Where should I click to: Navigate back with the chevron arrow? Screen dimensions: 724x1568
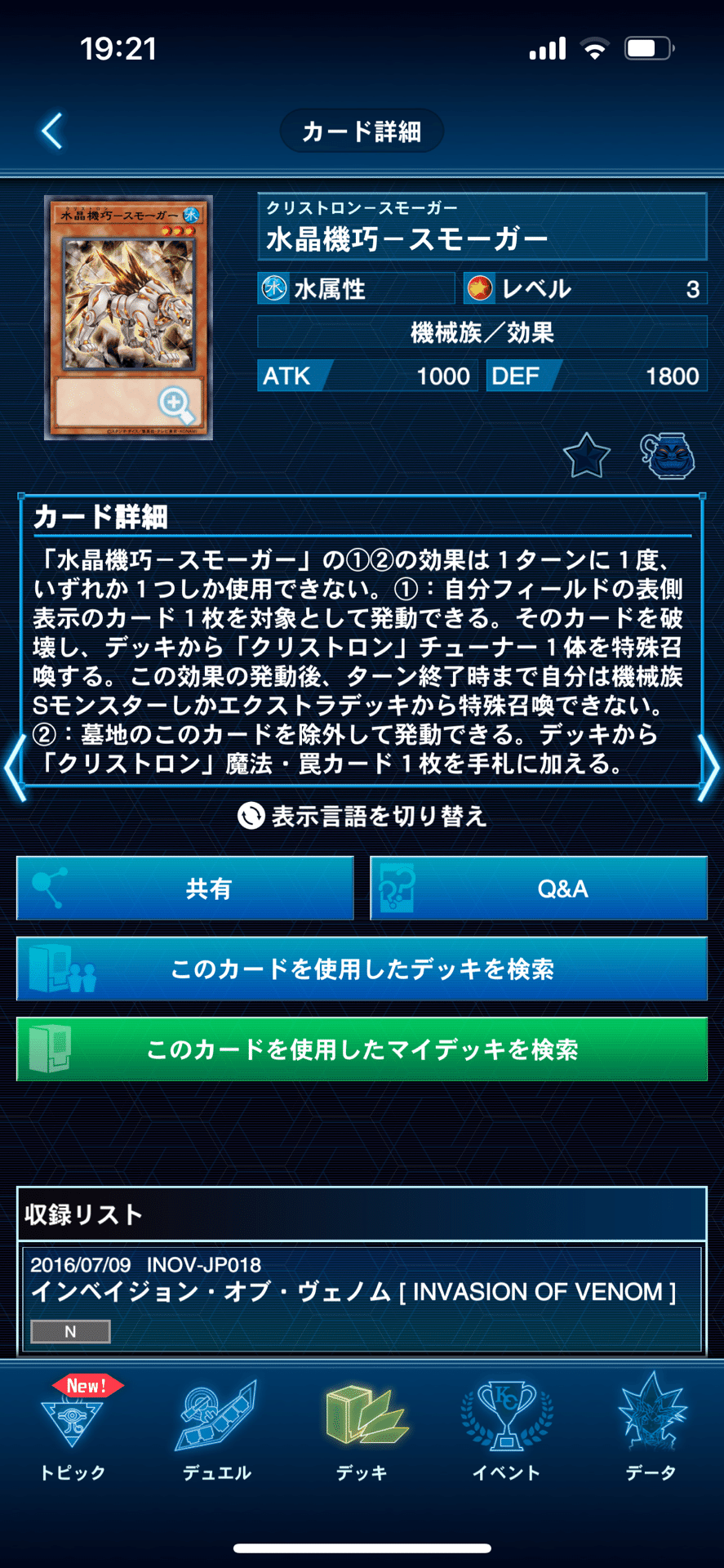[51, 130]
